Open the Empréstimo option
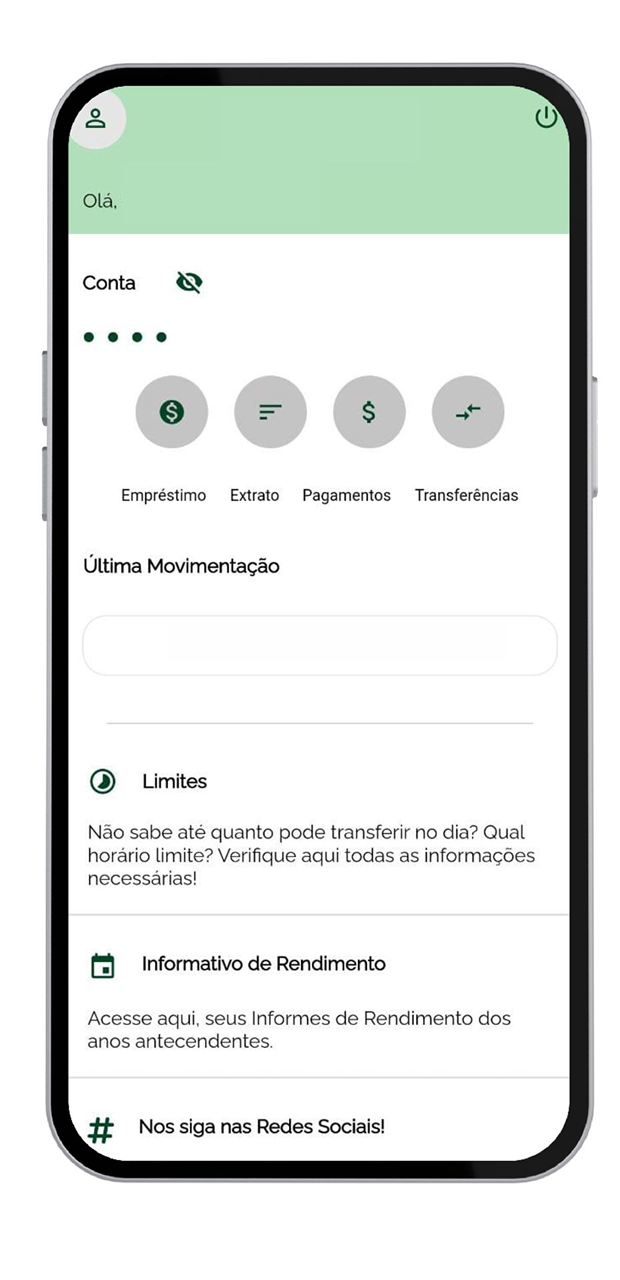 pos(171,412)
